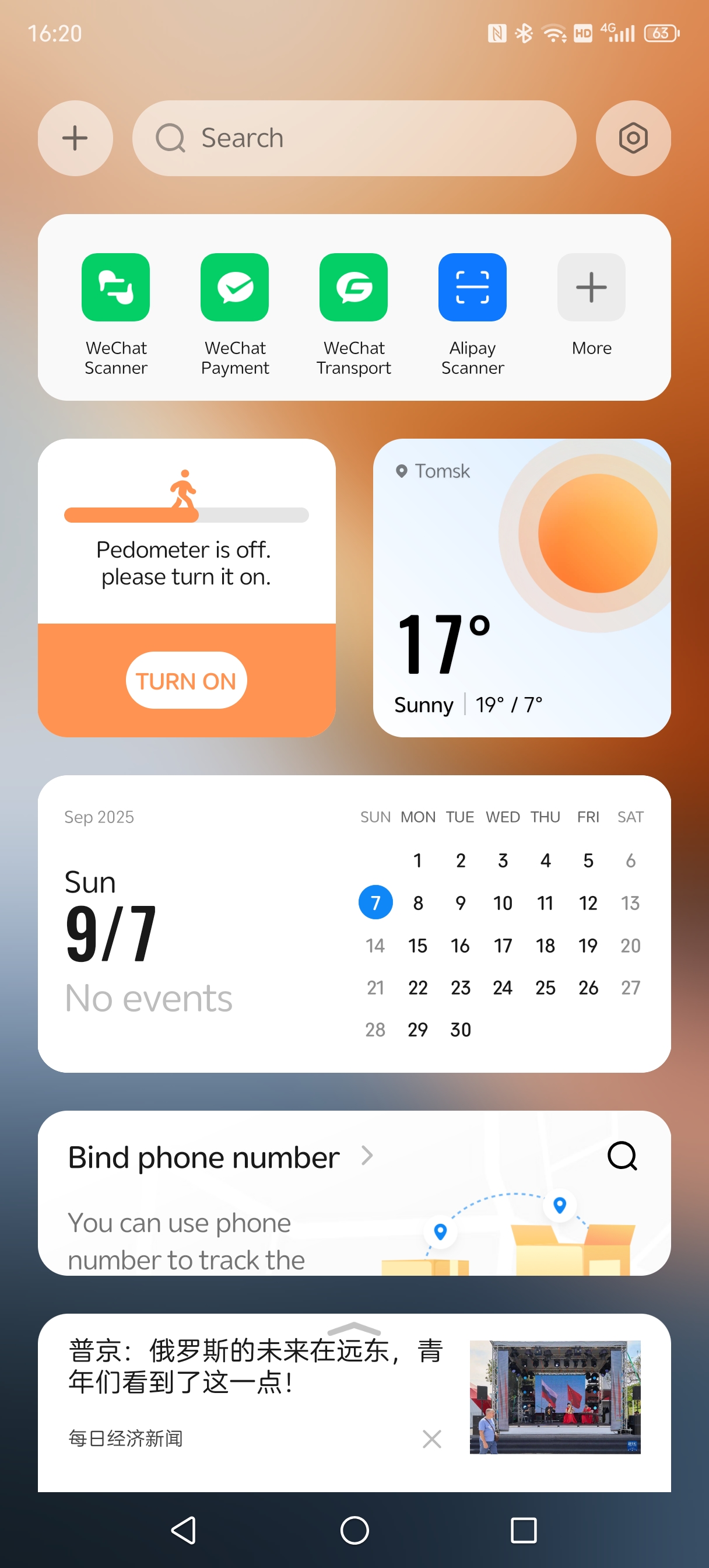This screenshot has height=1568, width=709.
Task: Dismiss the news card with X
Action: point(431,1439)
